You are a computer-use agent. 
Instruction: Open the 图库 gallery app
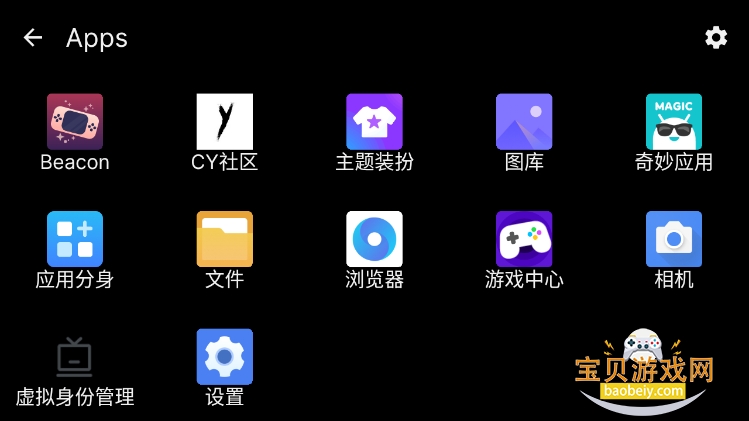pos(524,122)
